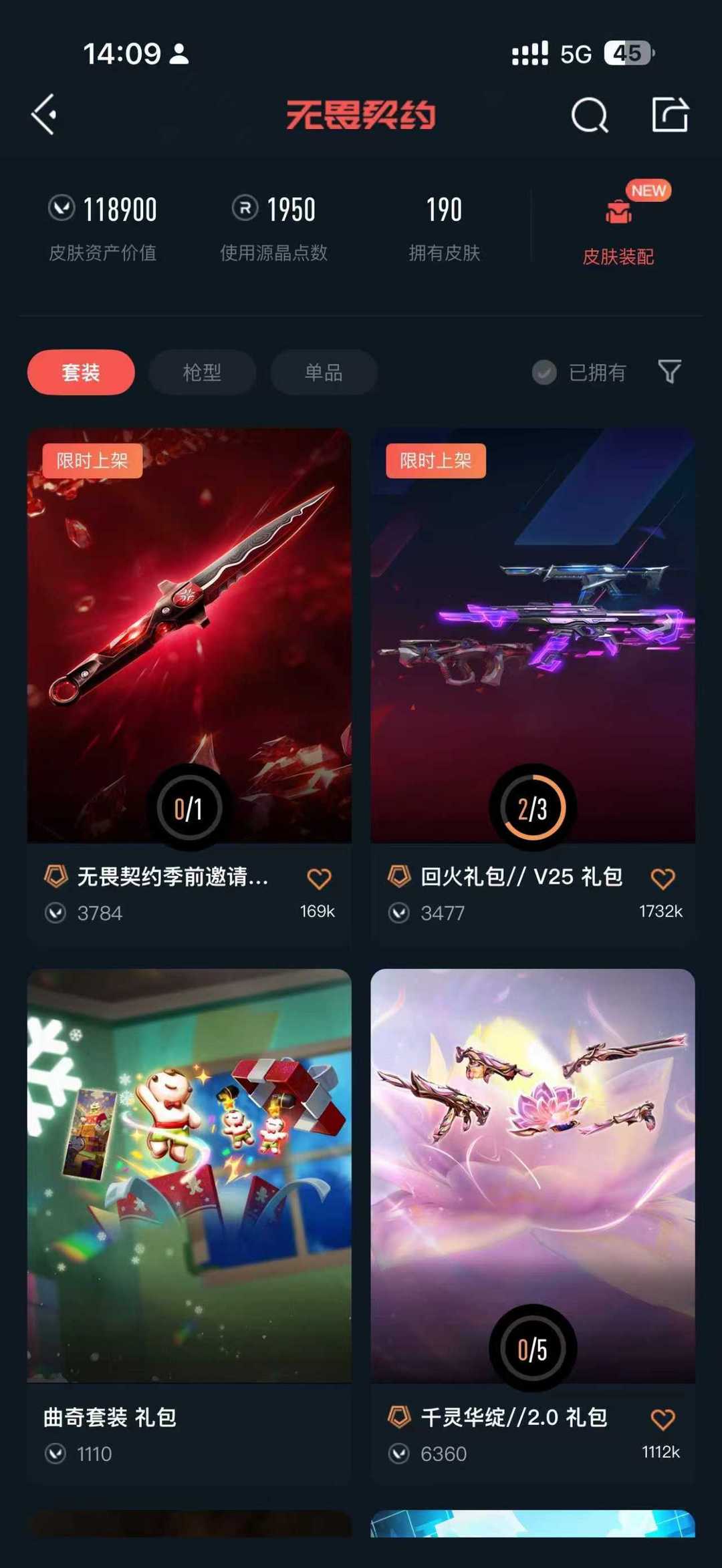This screenshot has height=1568, width=722.
Task: Open the 千灵华绽//2.0 礼包 card
Action: coord(533,1176)
